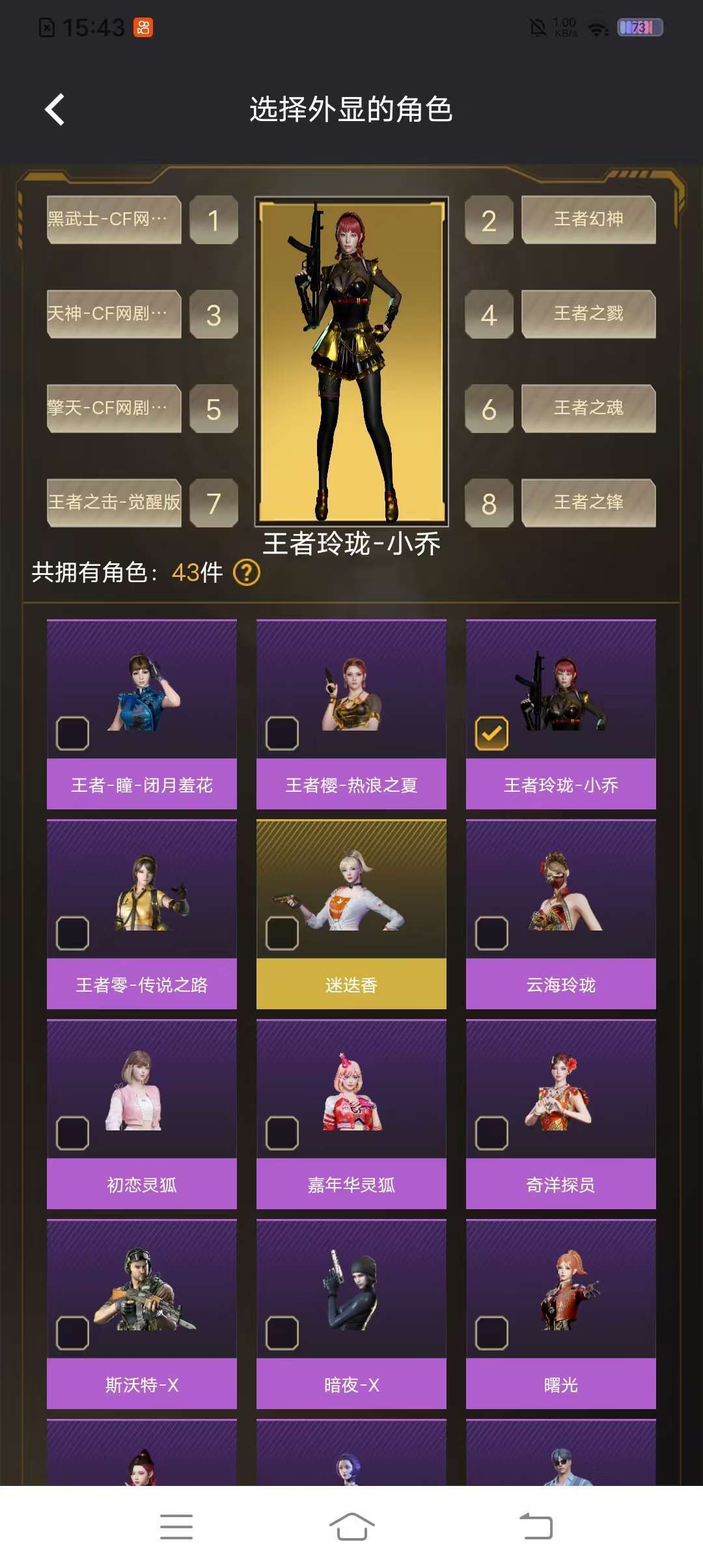
Task: Open the help icon next to 角色 count
Action: [x=246, y=574]
